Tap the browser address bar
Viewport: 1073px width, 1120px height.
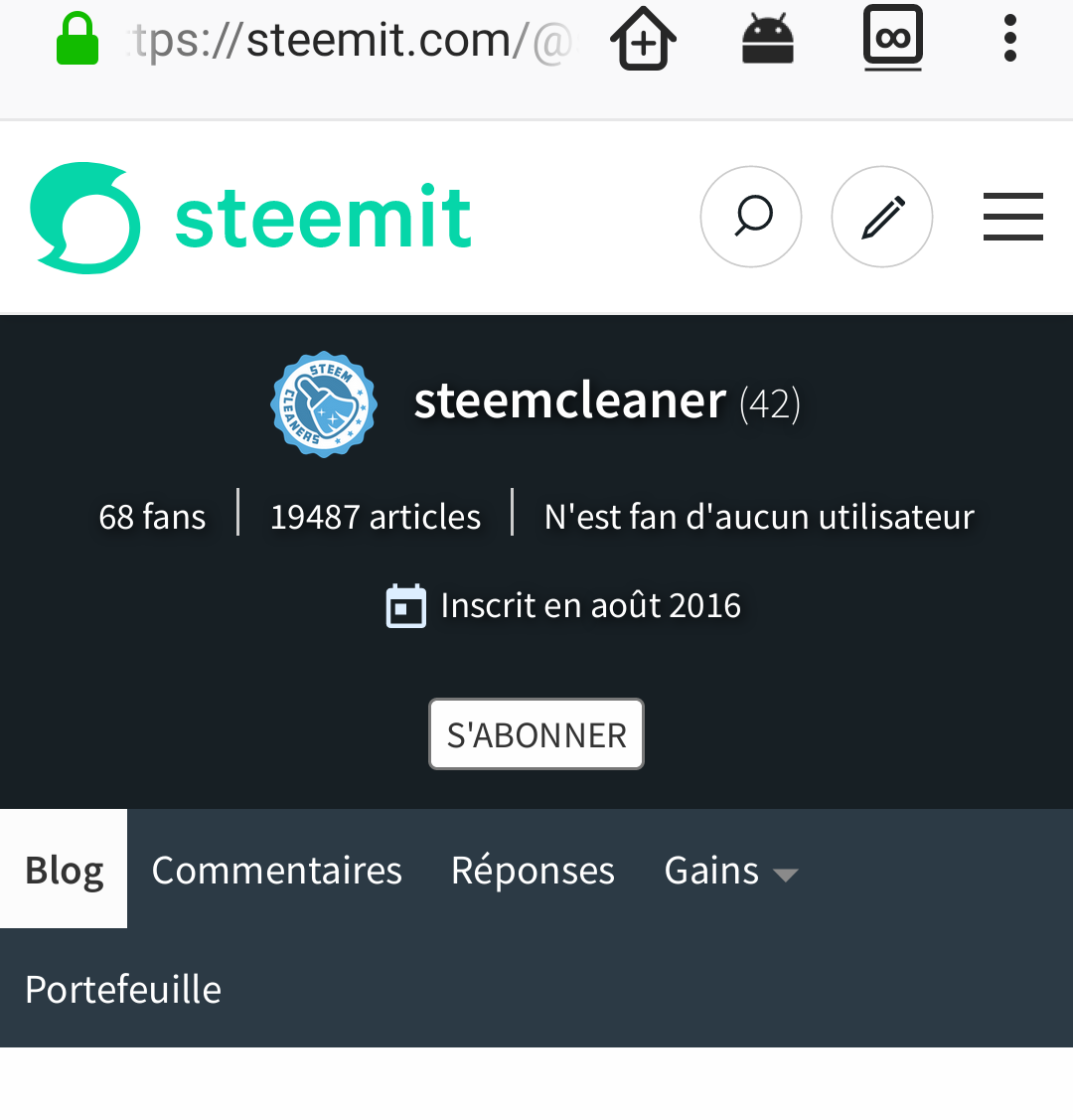click(x=348, y=42)
